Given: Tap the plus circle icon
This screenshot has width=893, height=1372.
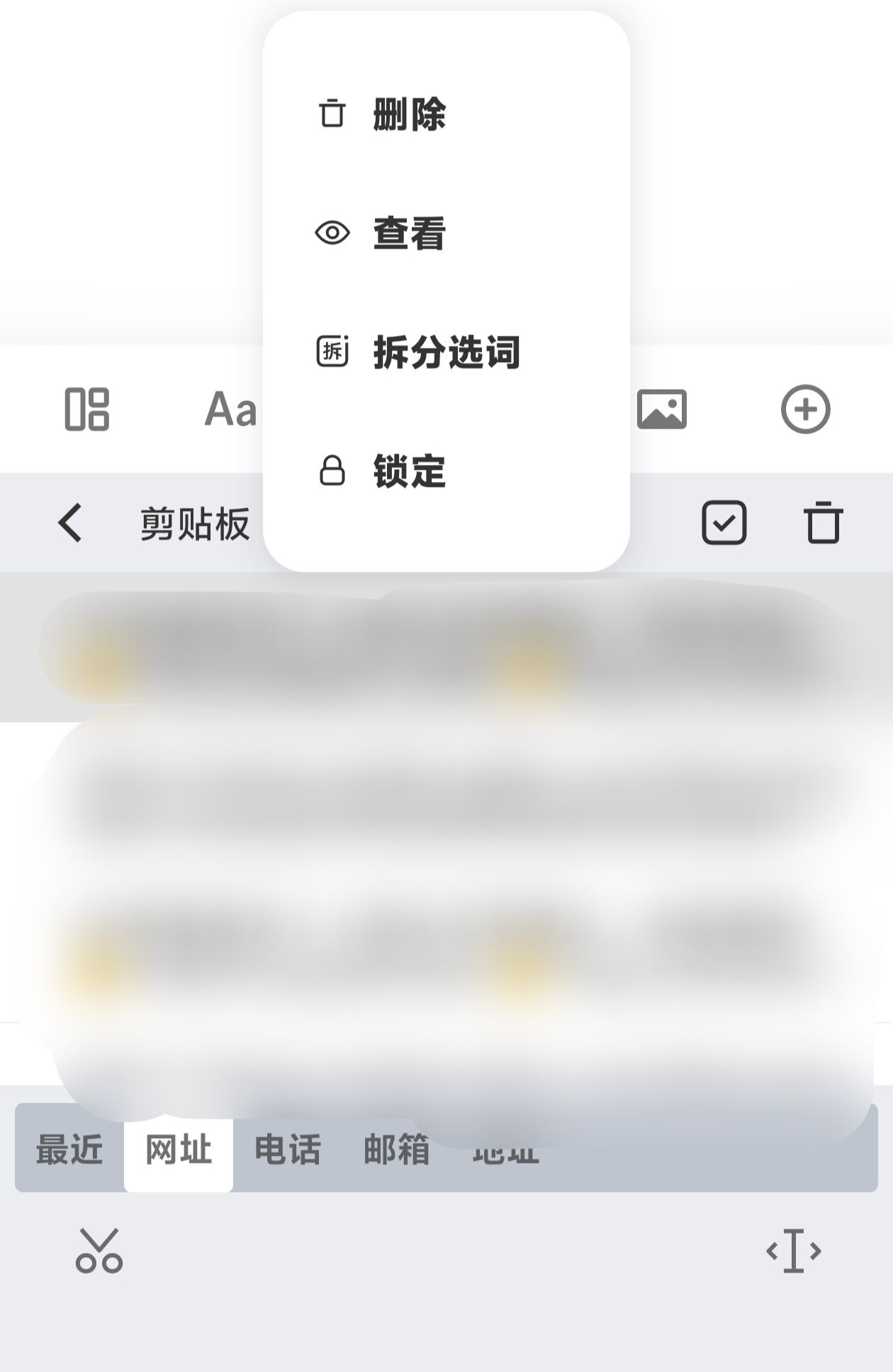Looking at the screenshot, I should [805, 410].
